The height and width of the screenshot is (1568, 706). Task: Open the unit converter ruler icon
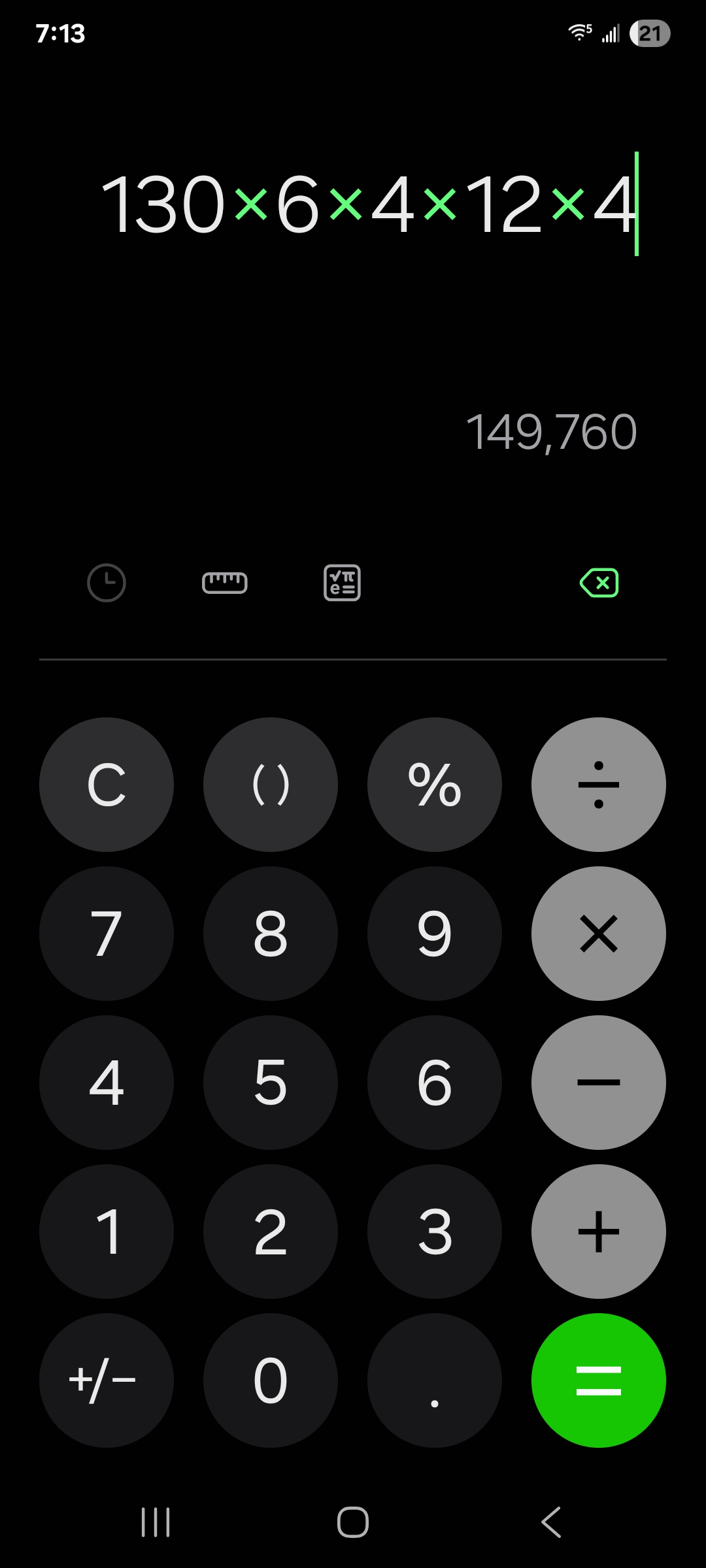tap(224, 582)
